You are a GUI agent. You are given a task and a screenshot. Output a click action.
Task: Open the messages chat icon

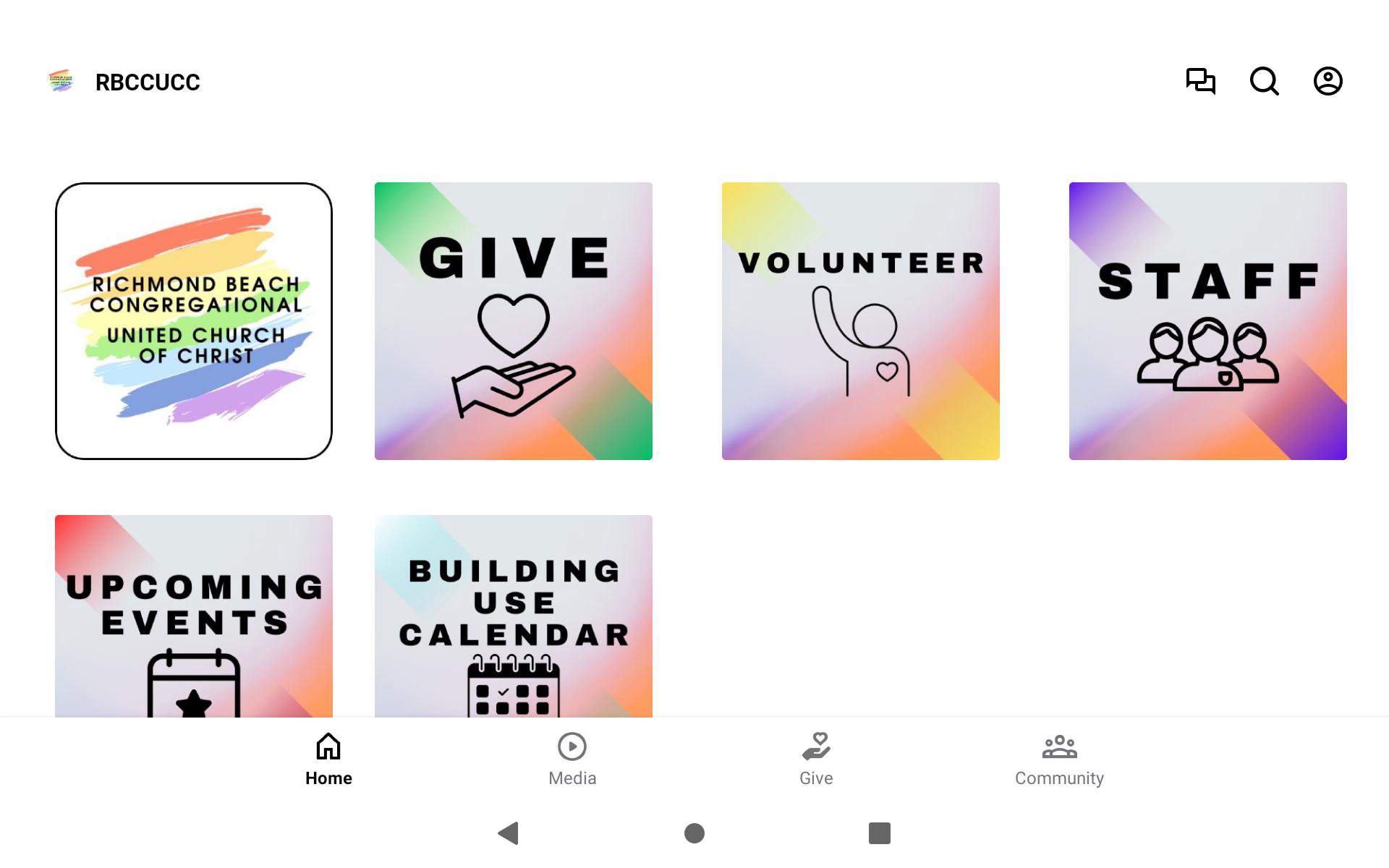[1200, 81]
